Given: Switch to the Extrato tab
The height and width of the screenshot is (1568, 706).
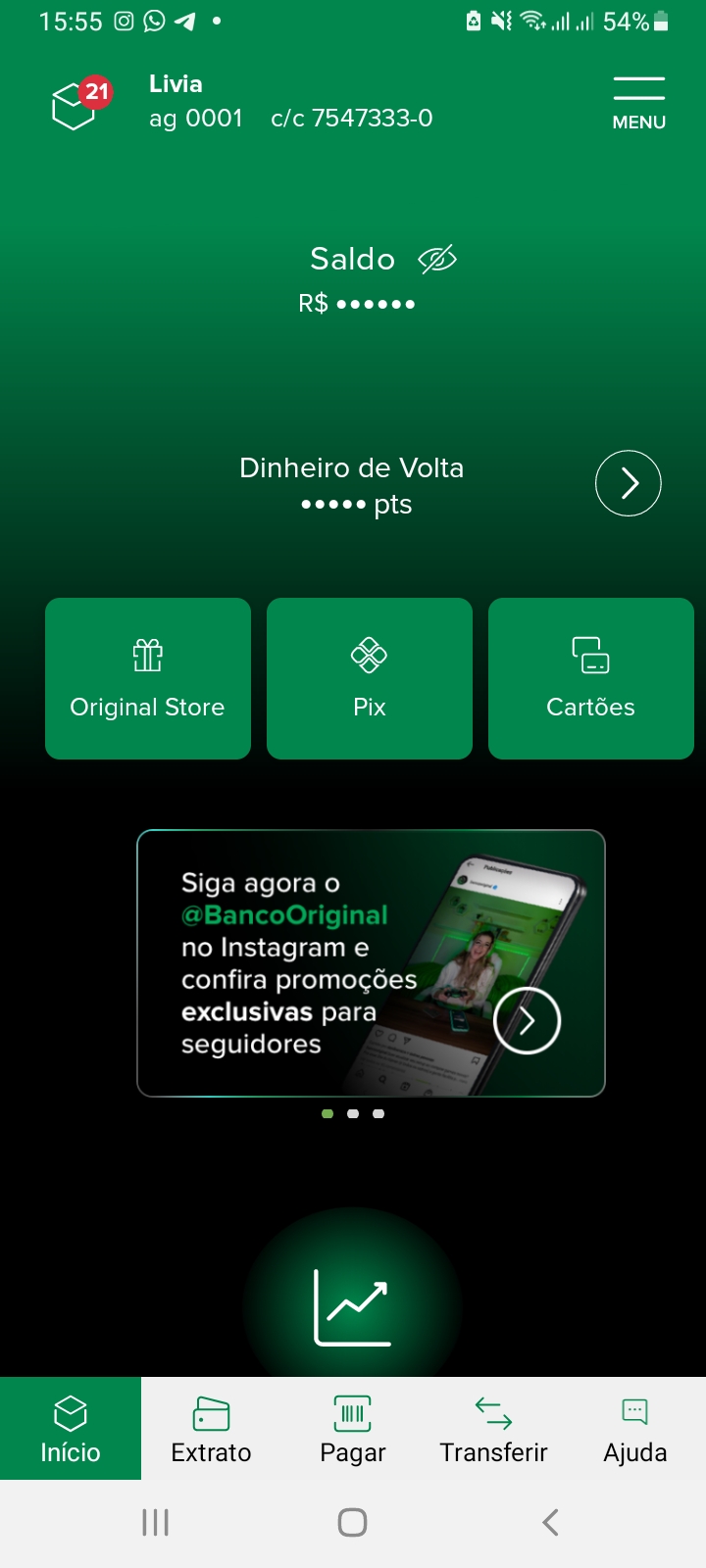Looking at the screenshot, I should (211, 1429).
